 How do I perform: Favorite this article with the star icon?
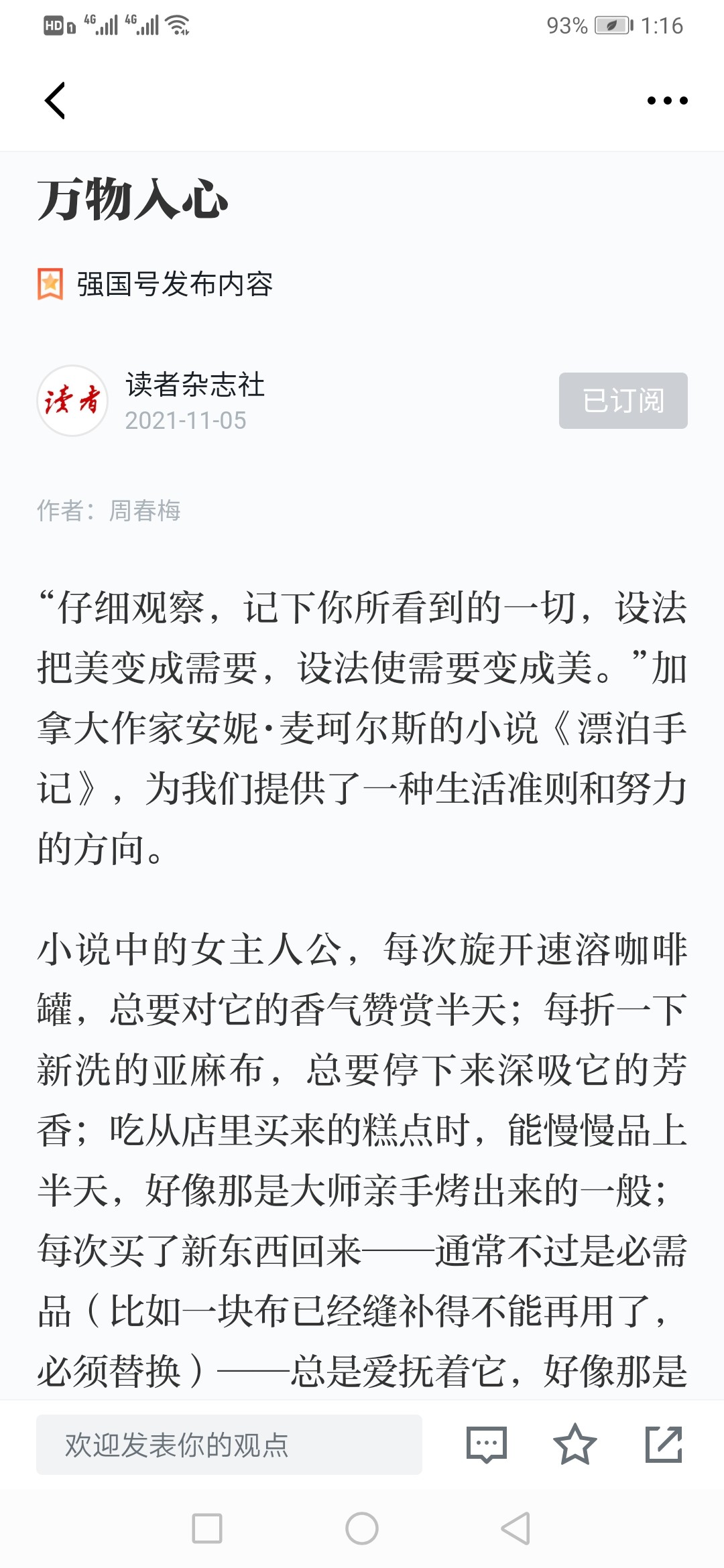pyautogui.click(x=575, y=1445)
